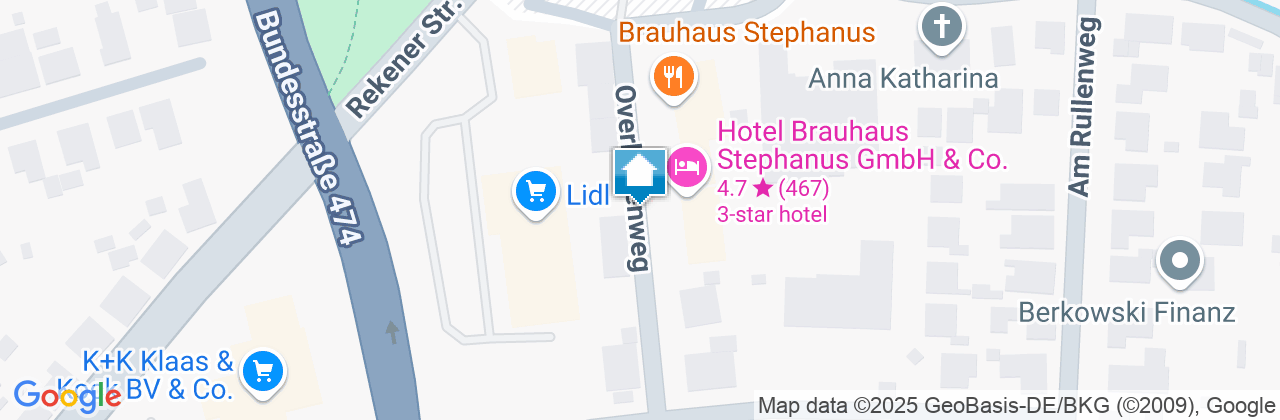Open Hotel Brauhaus Stephanus hotel marker
This screenshot has width=1280, height=420.
(x=686, y=167)
